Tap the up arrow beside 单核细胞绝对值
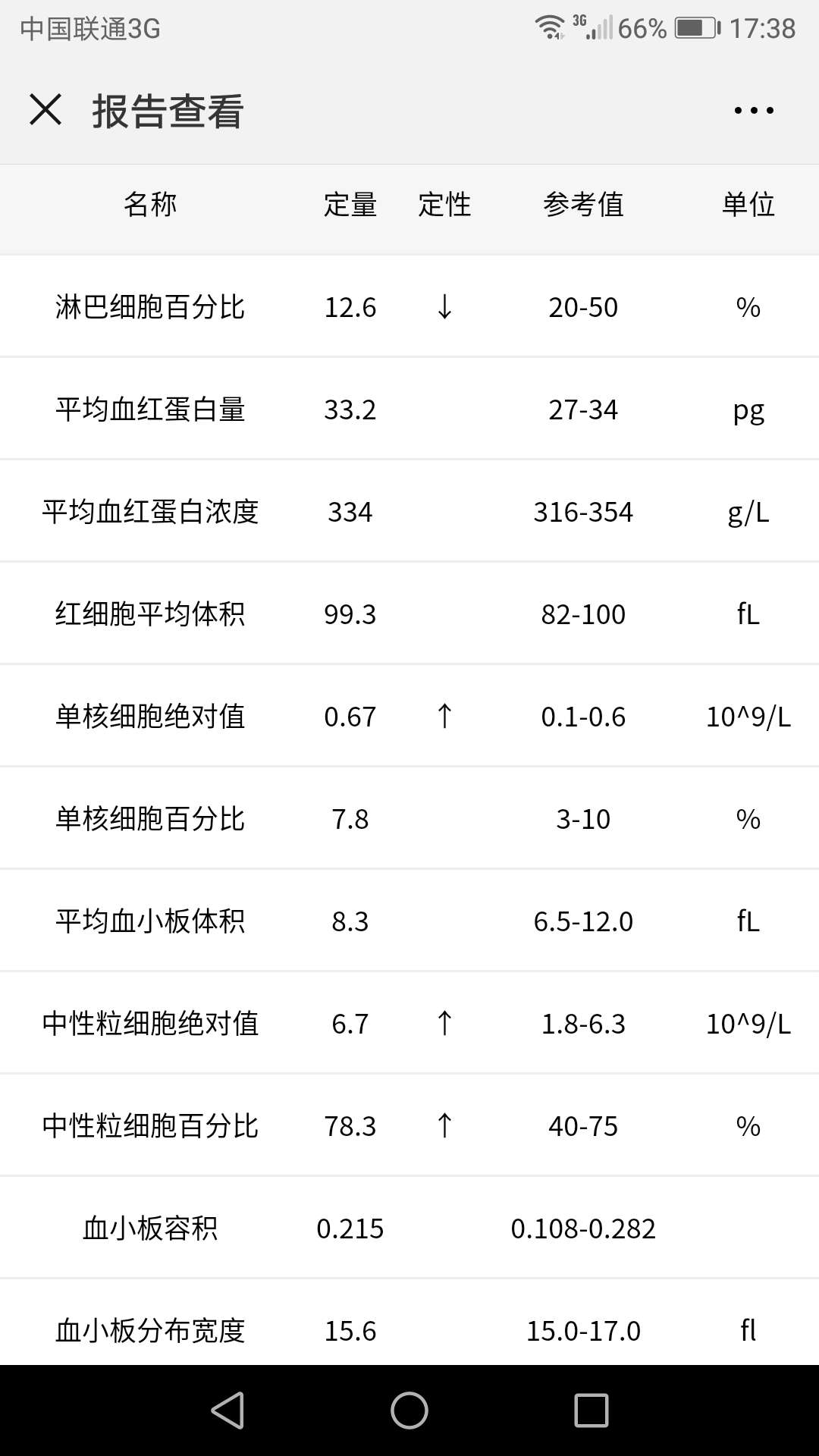Image resolution: width=819 pixels, height=1456 pixels. pos(444,716)
